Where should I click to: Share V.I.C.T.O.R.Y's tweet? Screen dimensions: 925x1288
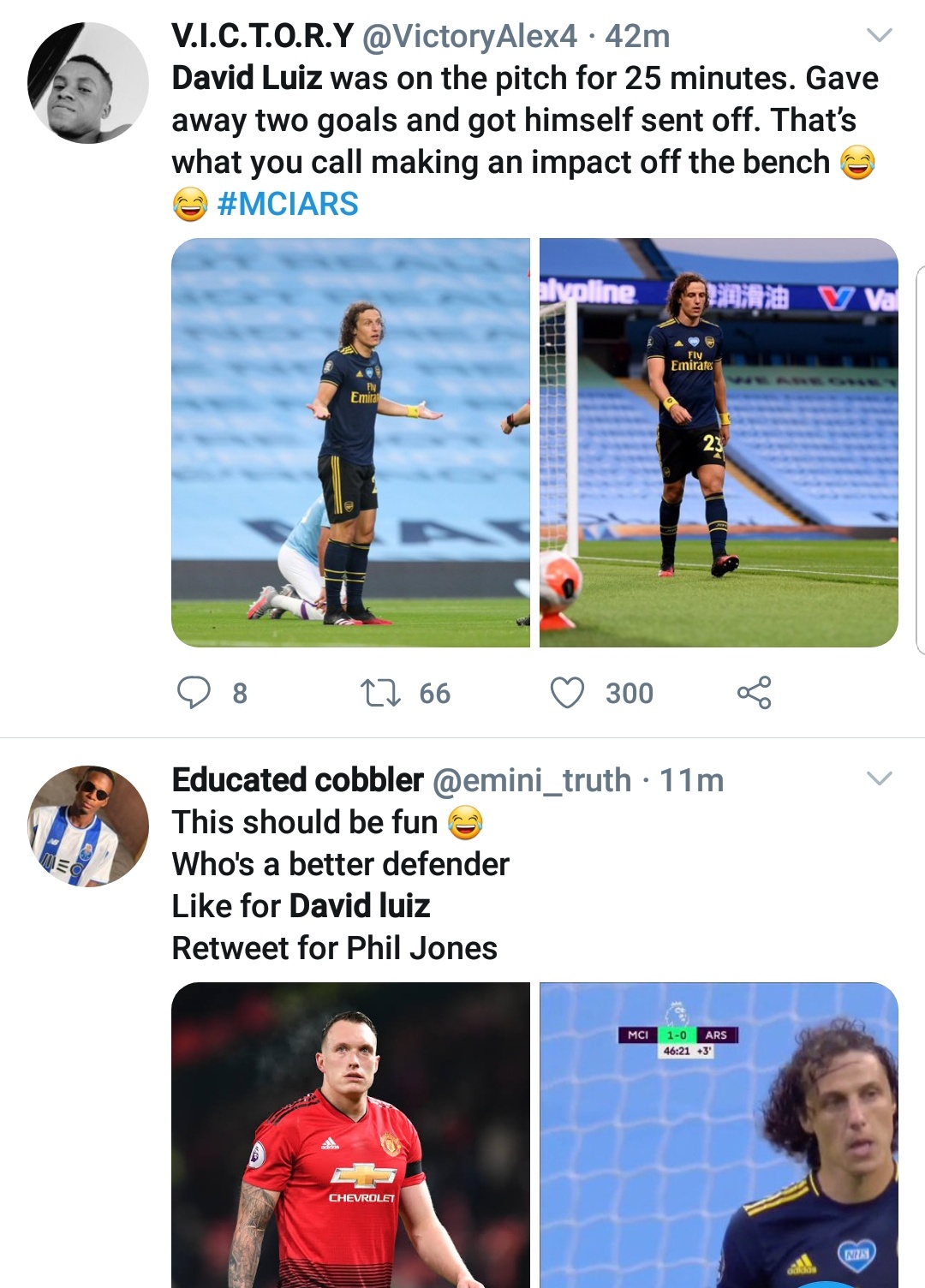(x=754, y=692)
